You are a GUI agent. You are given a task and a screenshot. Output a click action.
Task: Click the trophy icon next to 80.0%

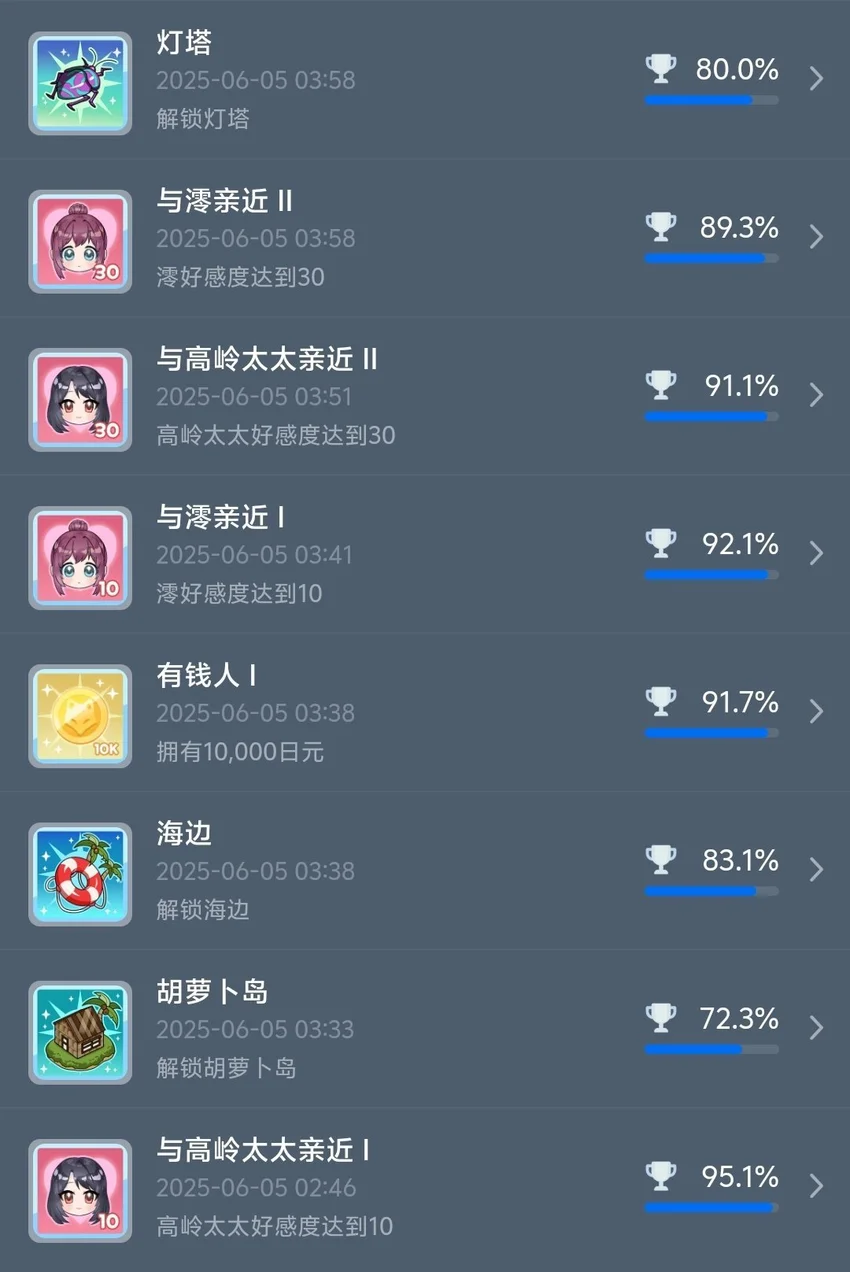pos(661,68)
